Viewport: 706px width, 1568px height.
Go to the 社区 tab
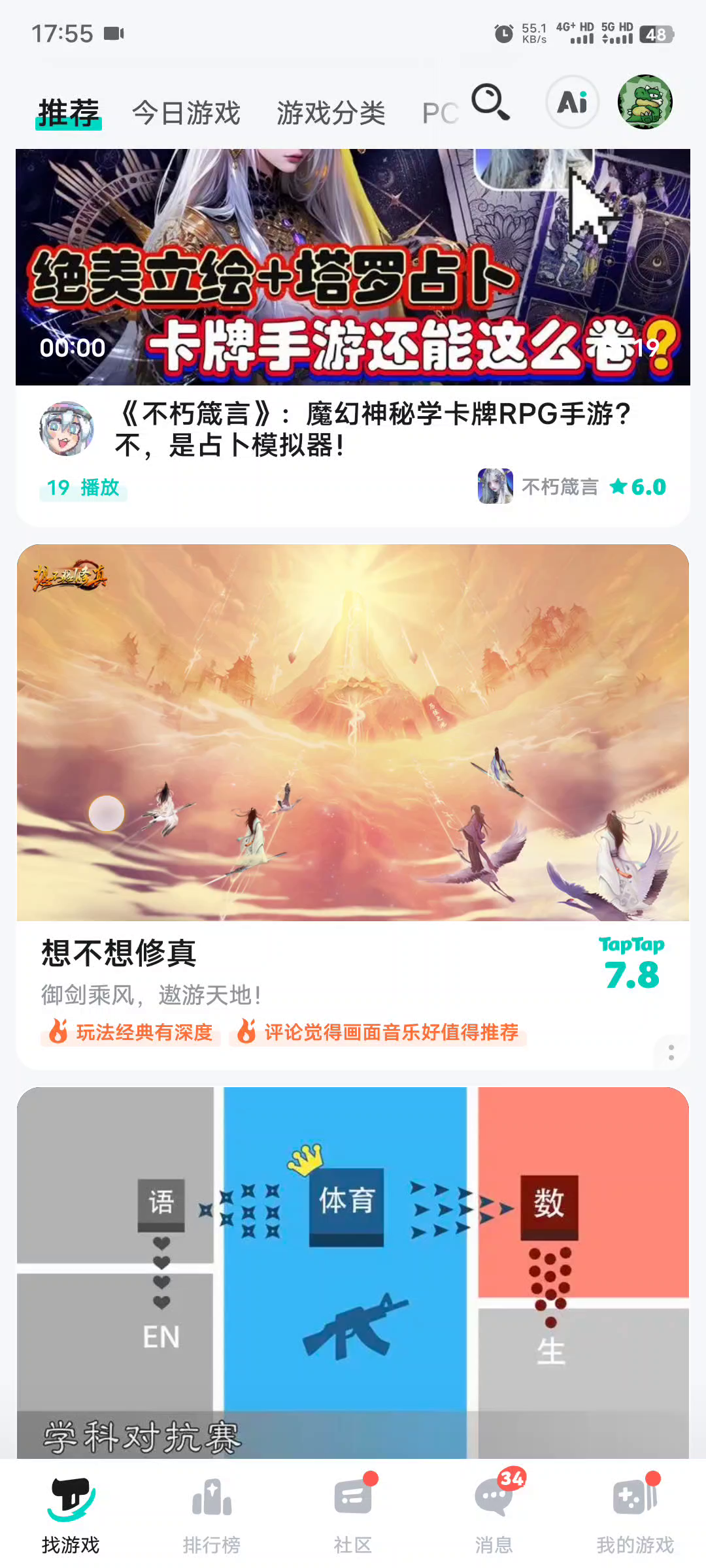coord(353,1516)
